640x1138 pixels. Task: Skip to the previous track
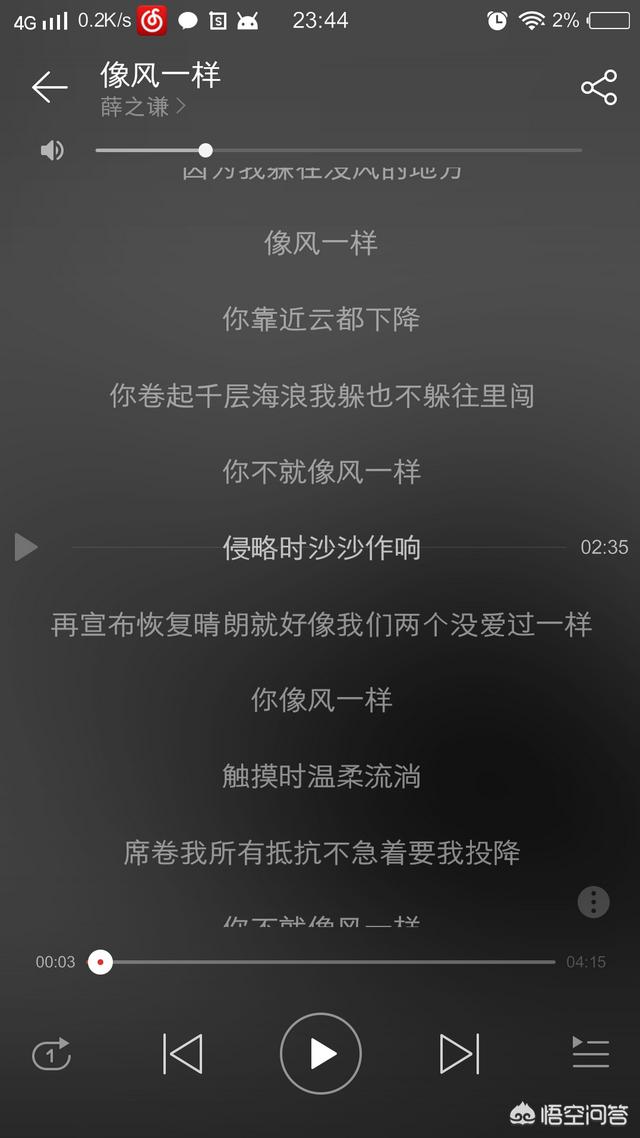(182, 1054)
